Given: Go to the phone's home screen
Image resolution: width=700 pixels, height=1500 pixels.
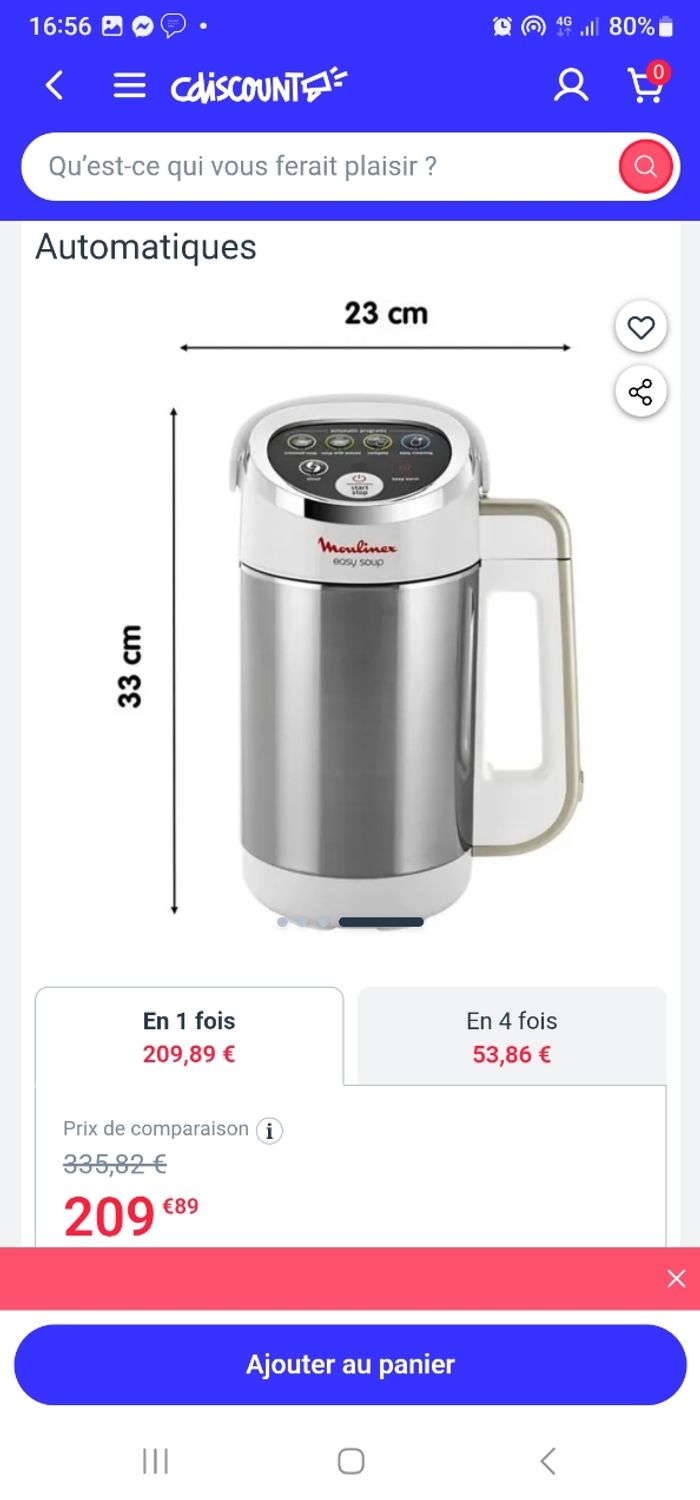Looking at the screenshot, I should [x=350, y=1461].
